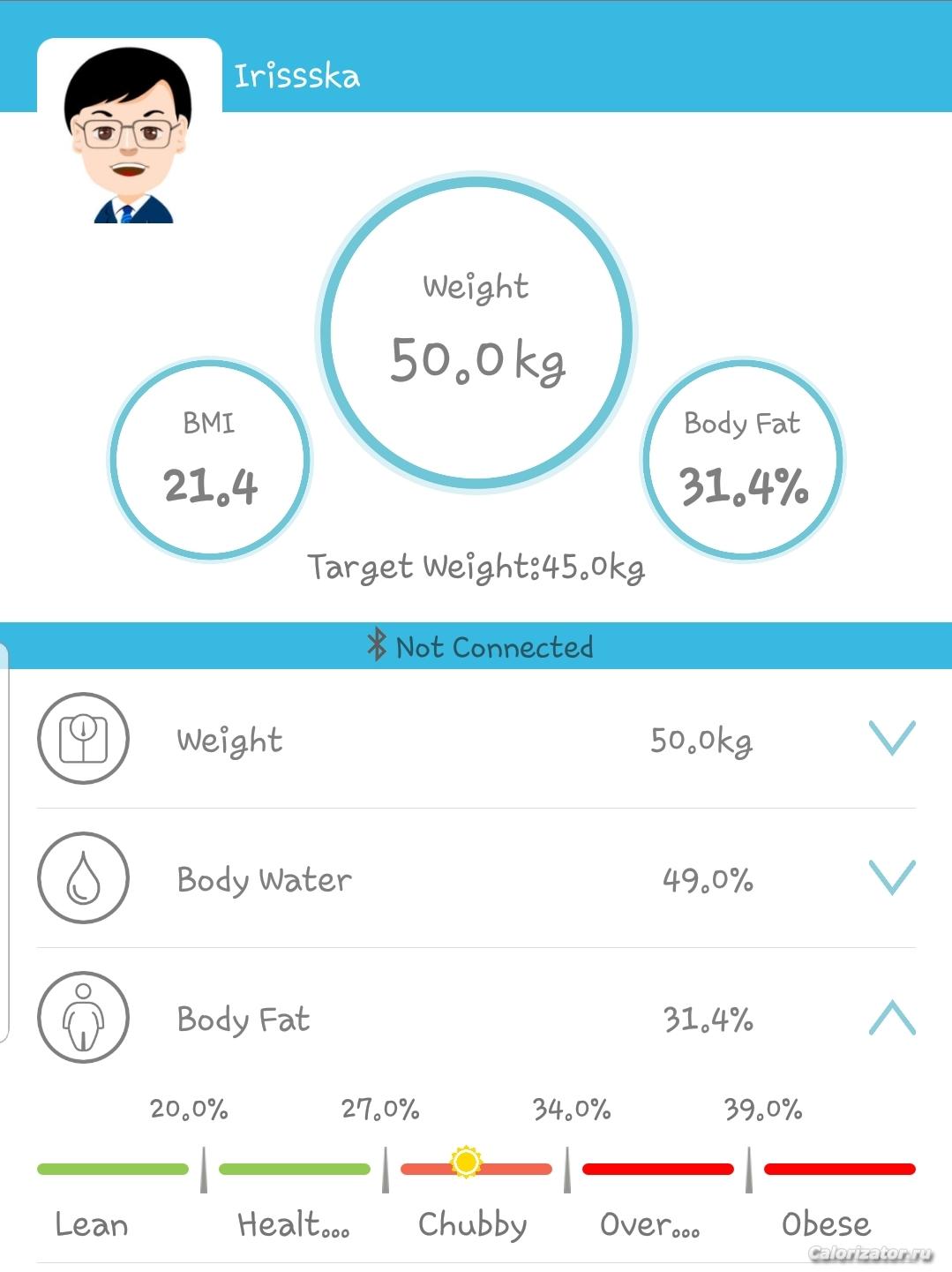The image size is (952, 1272).
Task: Open the central Weight circle
Action: coord(476,331)
